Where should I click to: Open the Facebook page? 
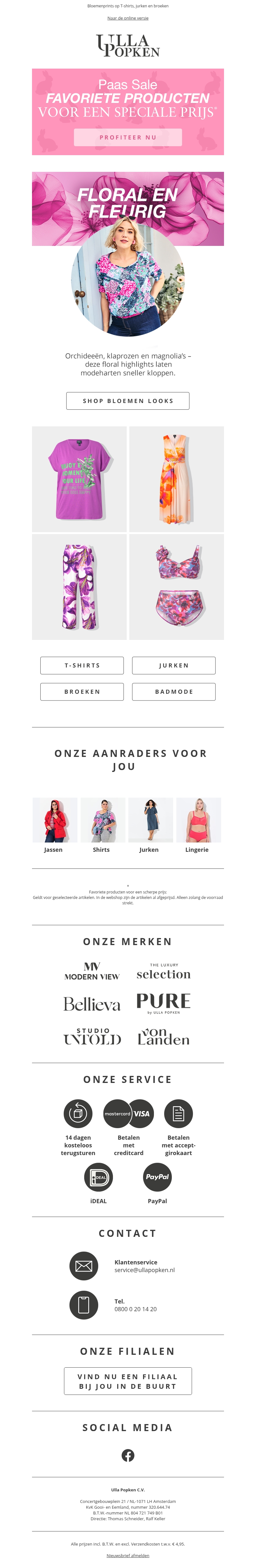pyautogui.click(x=128, y=1455)
